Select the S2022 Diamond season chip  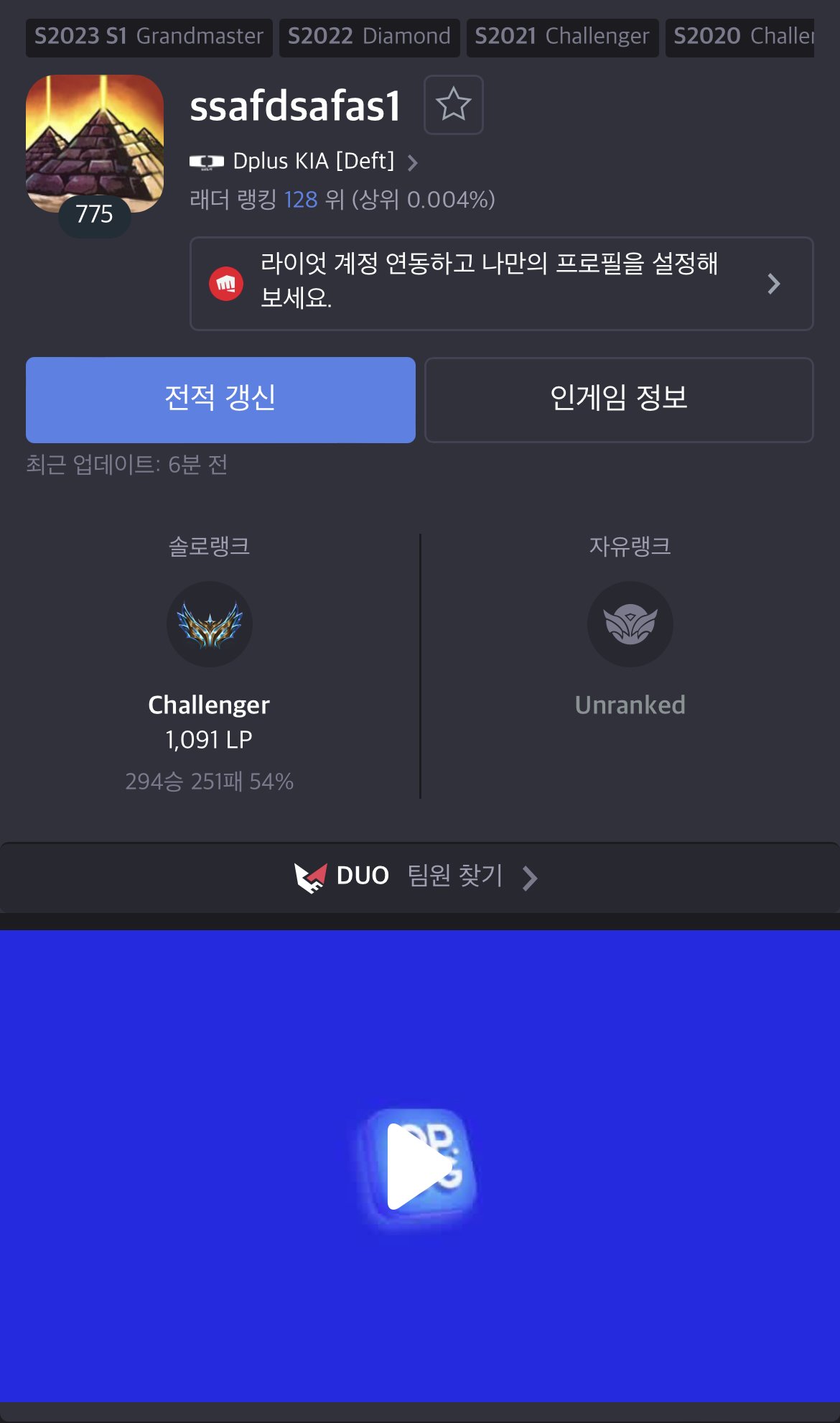[x=369, y=37]
